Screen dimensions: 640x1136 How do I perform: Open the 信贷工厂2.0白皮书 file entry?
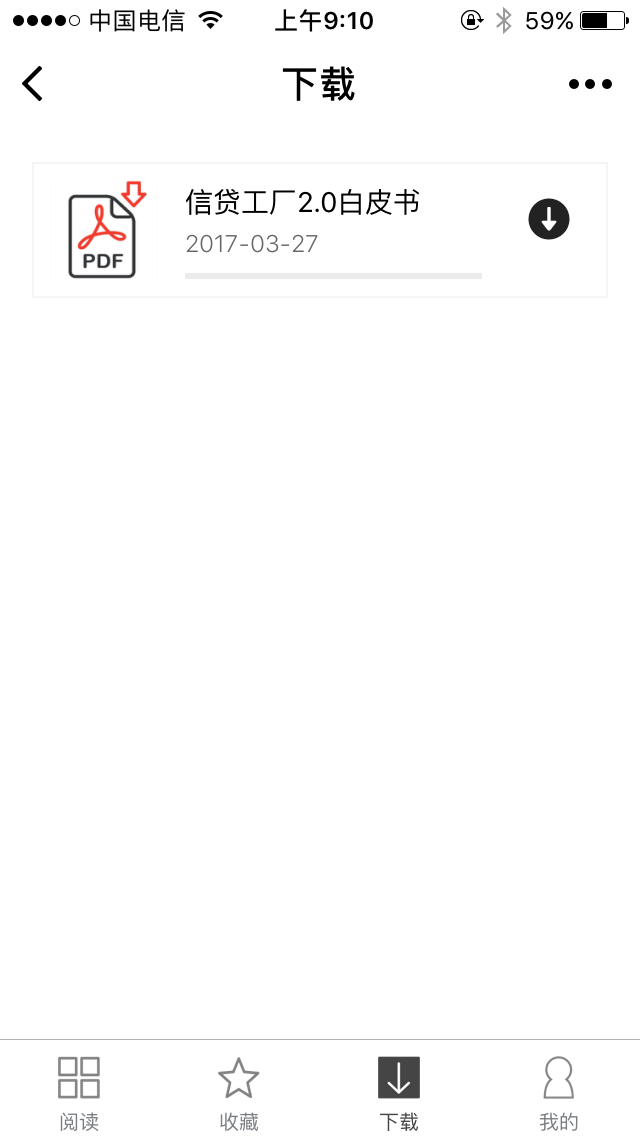coord(302,203)
